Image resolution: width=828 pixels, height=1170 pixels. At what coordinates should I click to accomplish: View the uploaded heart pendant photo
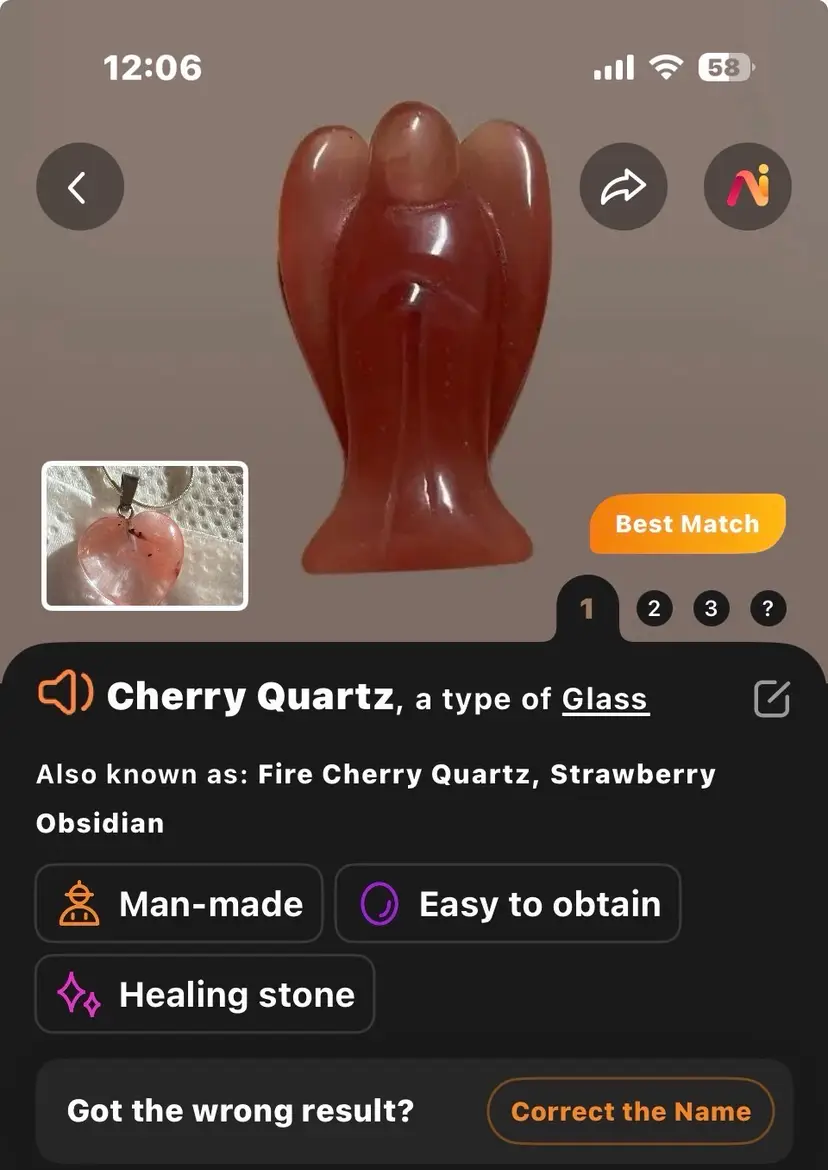point(145,535)
